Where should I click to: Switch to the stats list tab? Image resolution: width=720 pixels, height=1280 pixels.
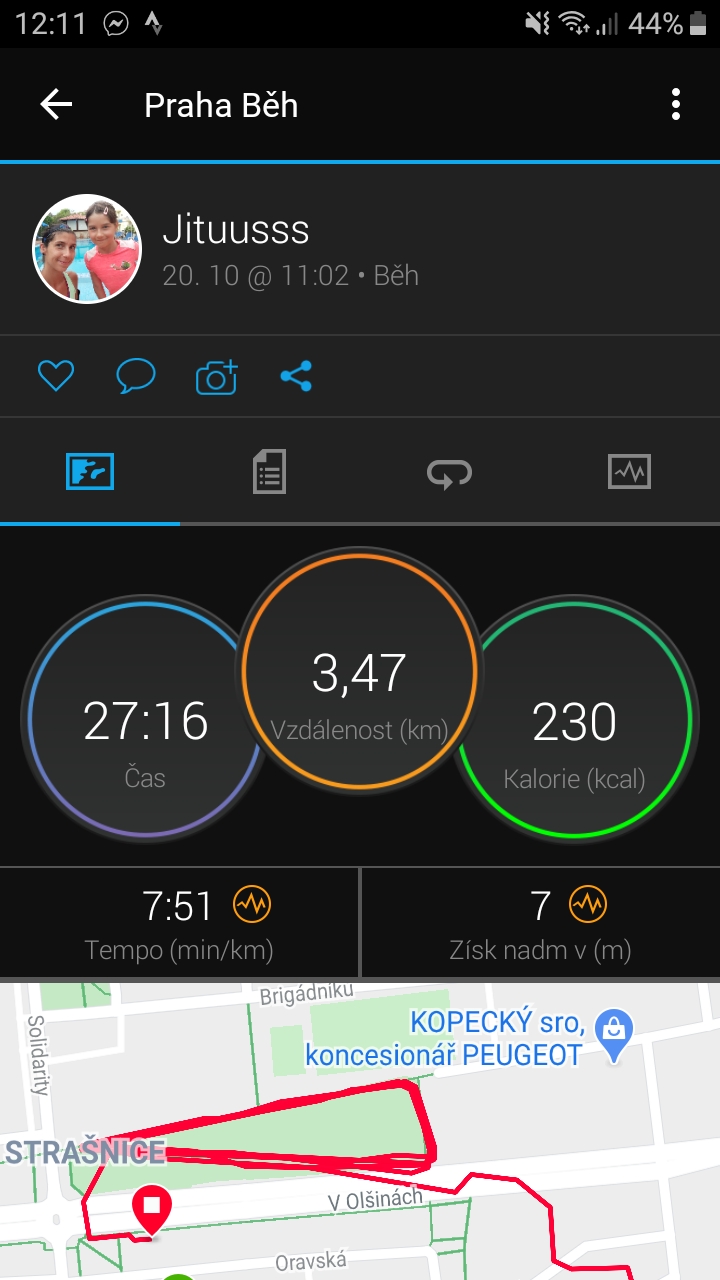[x=269, y=471]
